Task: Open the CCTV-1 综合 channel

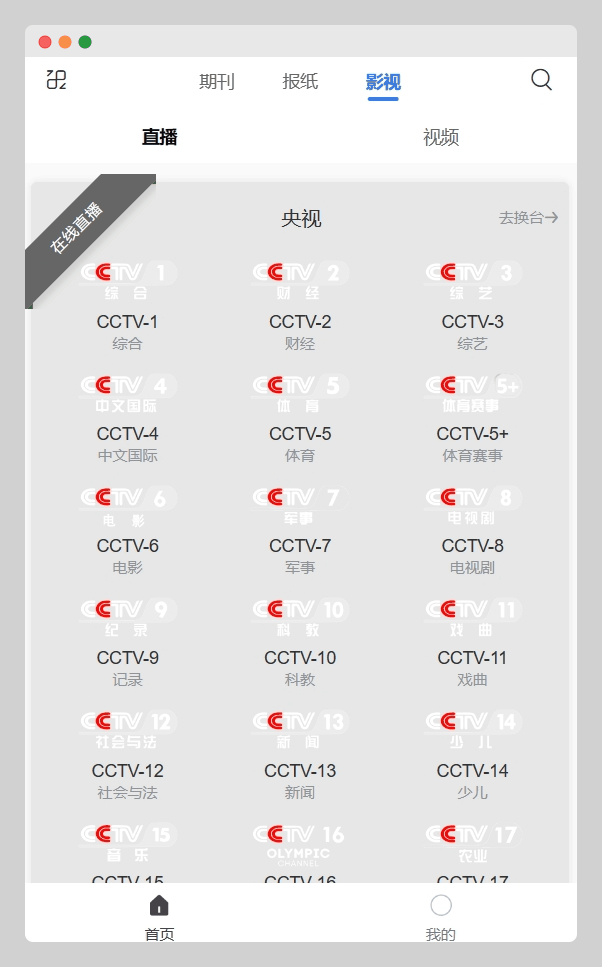Action: tap(127, 305)
